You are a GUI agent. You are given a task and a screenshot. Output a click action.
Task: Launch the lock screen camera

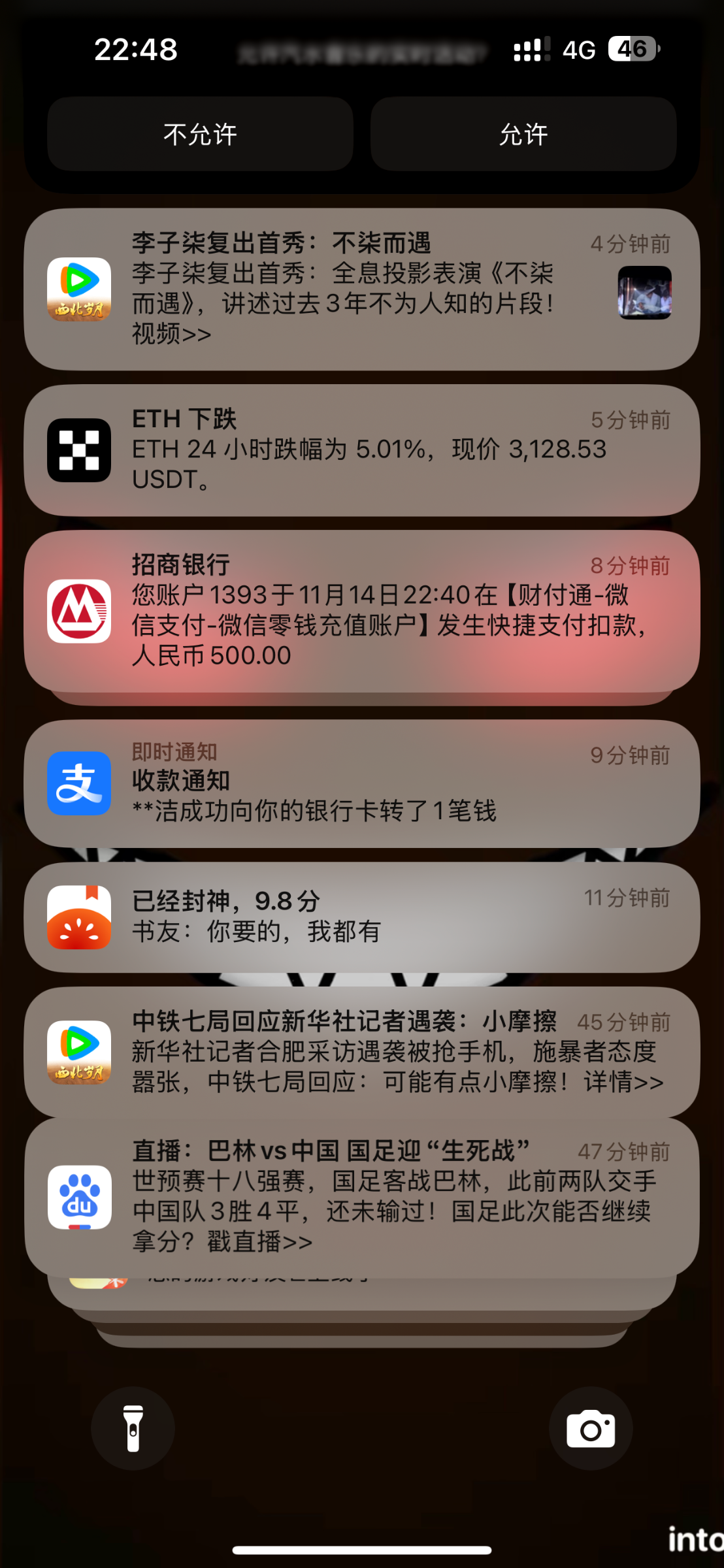pos(590,1428)
